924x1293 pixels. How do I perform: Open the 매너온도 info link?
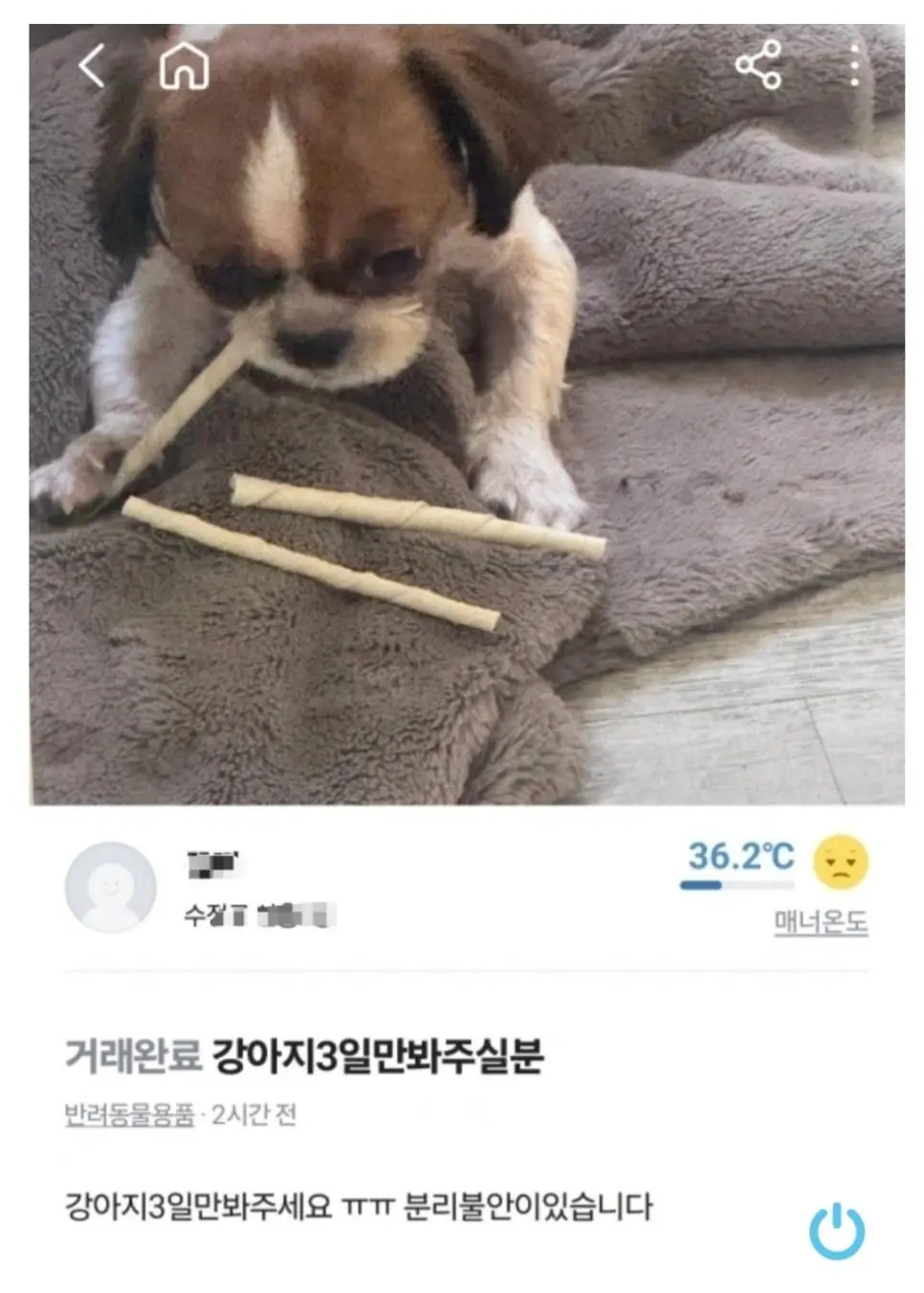click(x=820, y=922)
